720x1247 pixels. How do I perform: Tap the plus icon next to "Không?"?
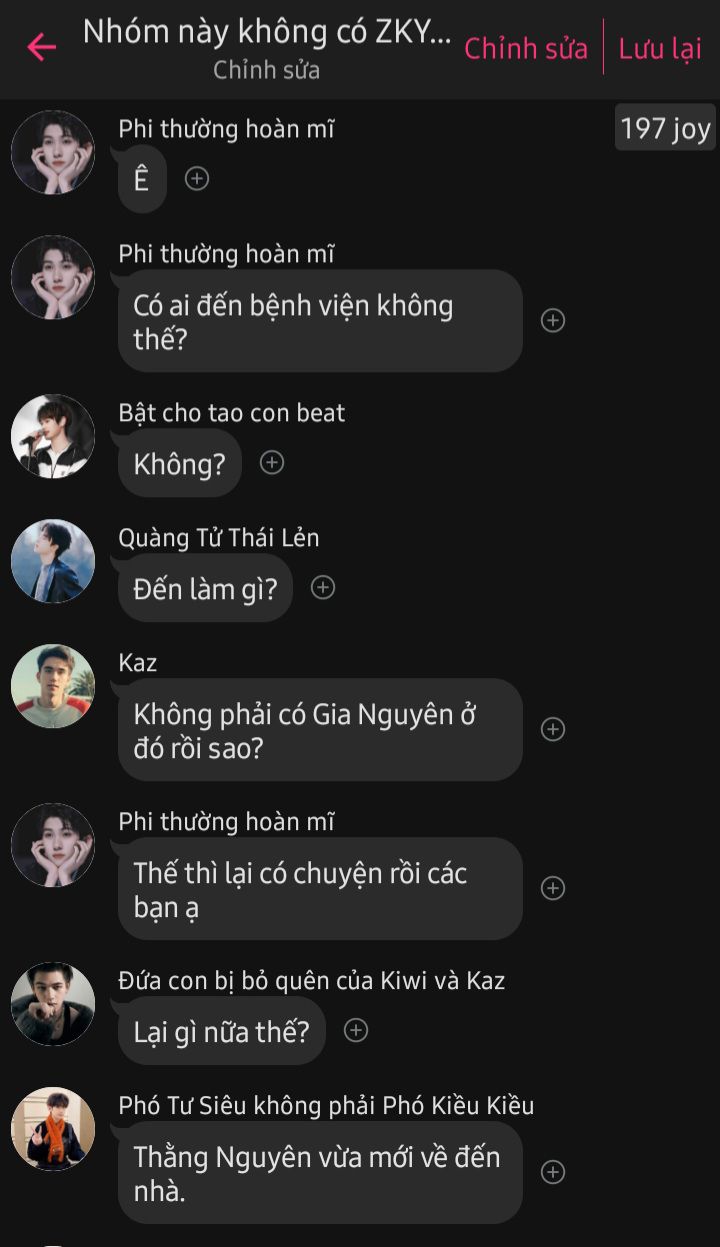click(272, 462)
